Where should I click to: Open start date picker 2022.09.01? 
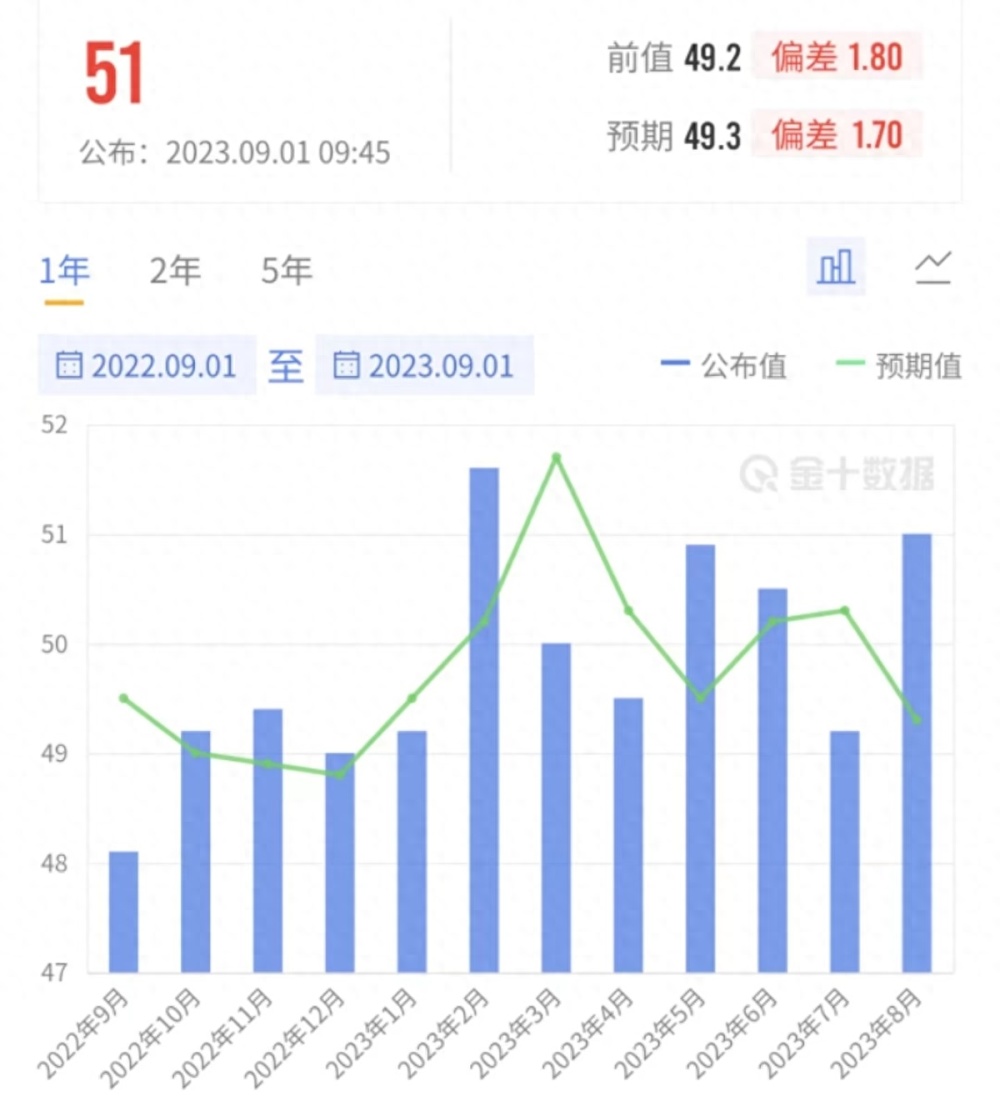[x=147, y=365]
